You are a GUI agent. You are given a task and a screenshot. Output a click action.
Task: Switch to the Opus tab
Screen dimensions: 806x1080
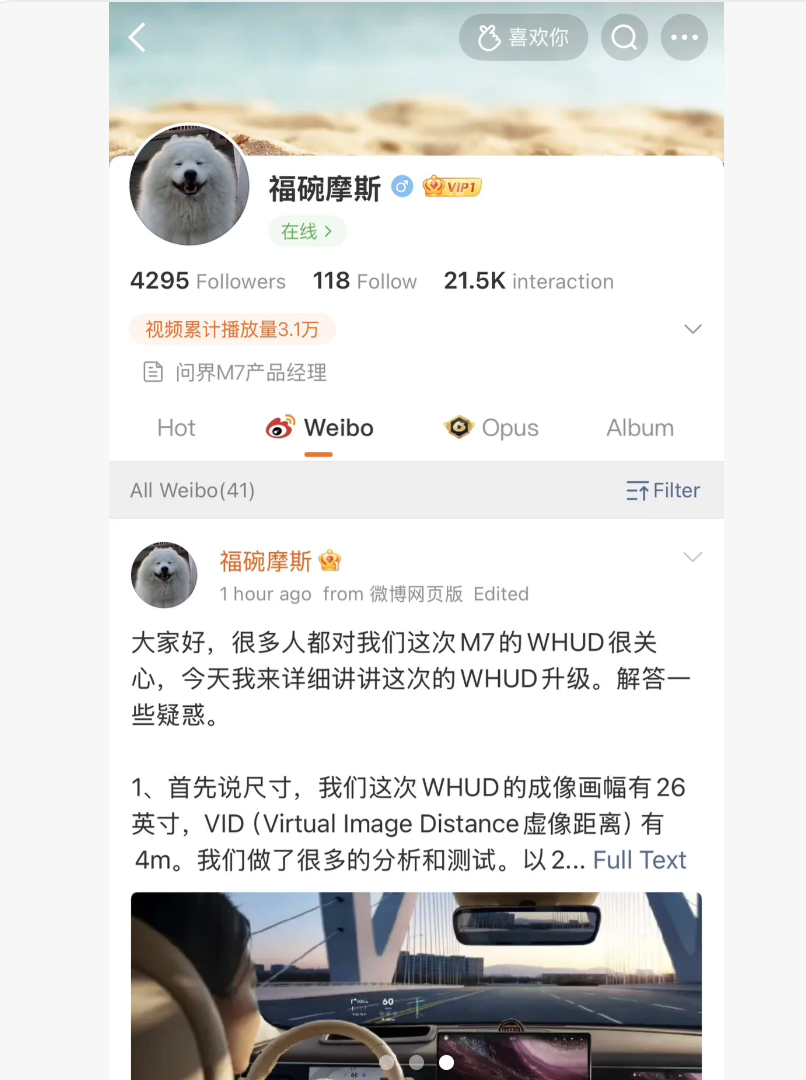pyautogui.click(x=492, y=428)
